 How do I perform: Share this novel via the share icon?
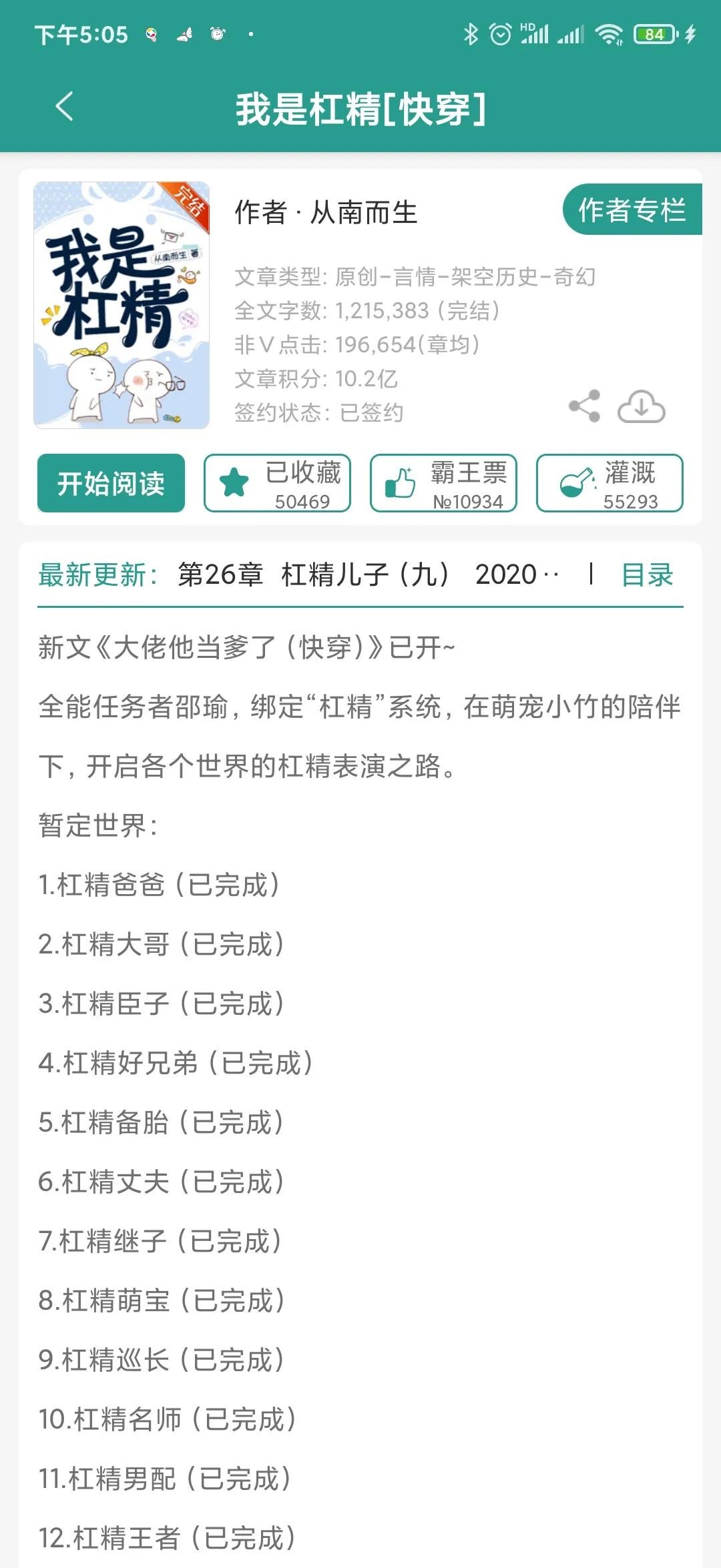584,406
